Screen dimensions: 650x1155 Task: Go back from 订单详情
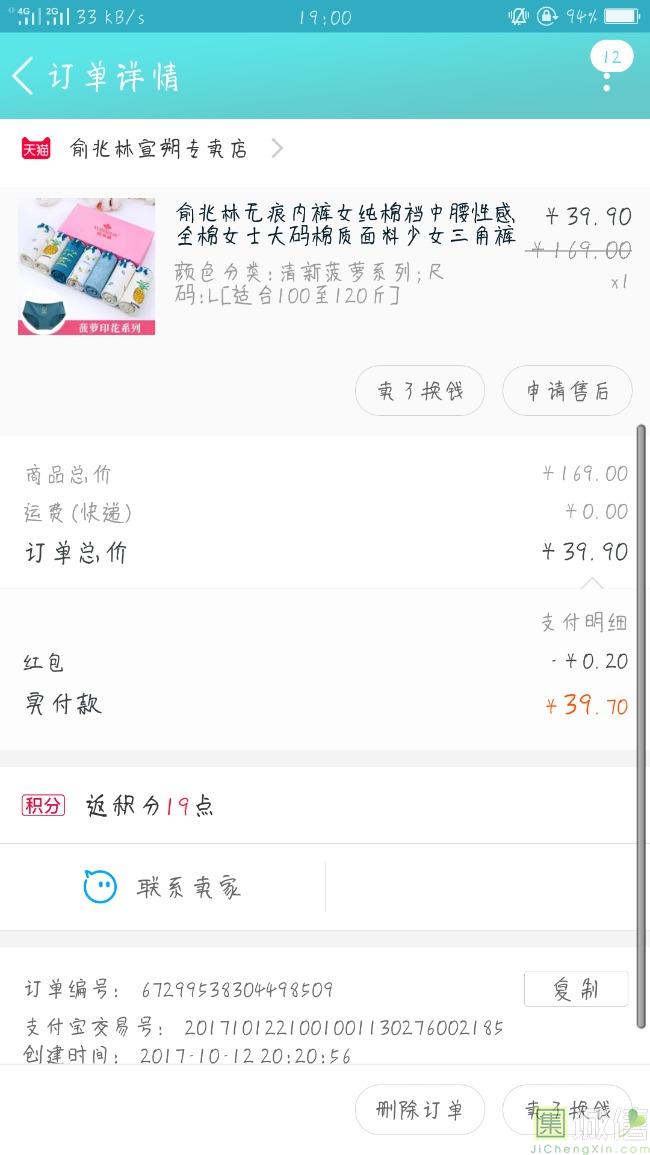(x=24, y=76)
